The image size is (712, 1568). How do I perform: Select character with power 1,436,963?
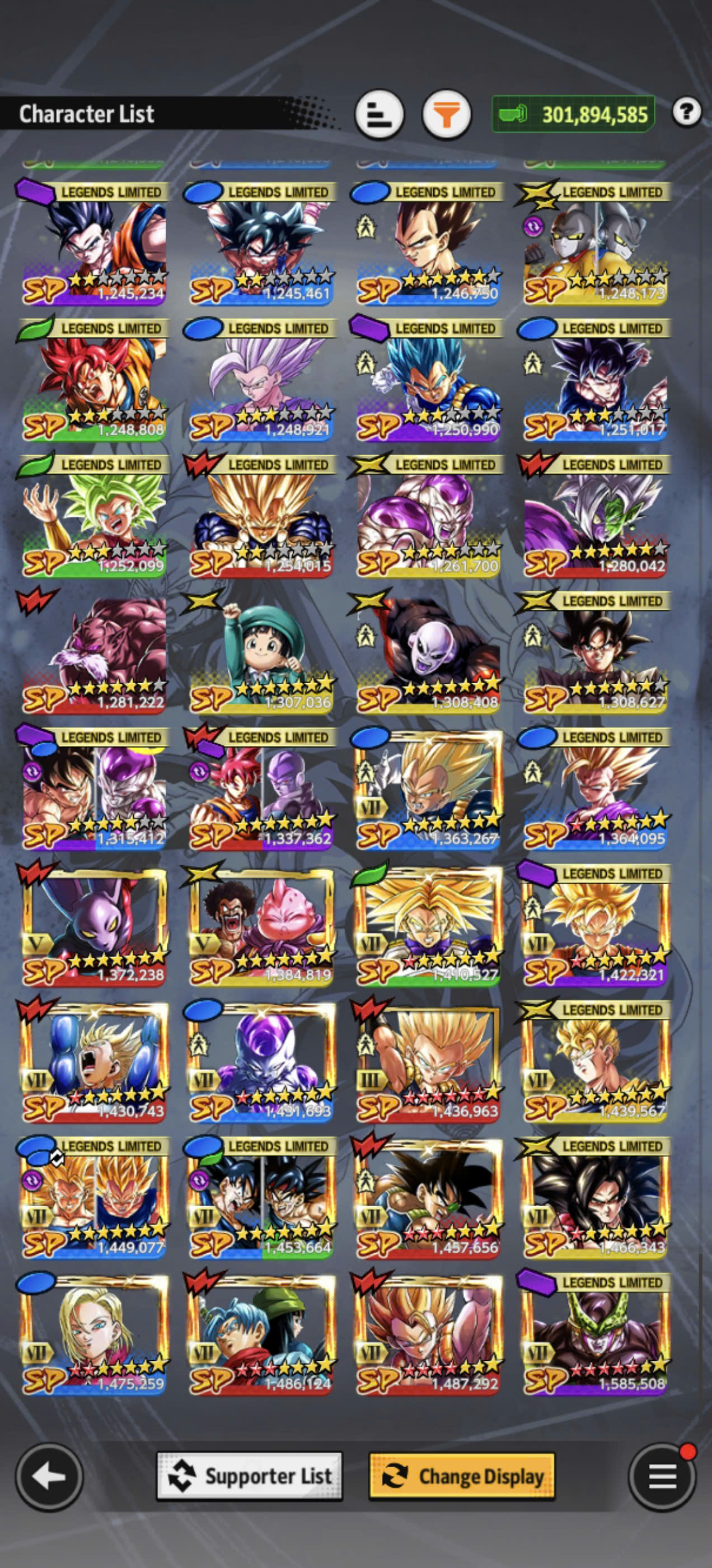(x=428, y=1060)
